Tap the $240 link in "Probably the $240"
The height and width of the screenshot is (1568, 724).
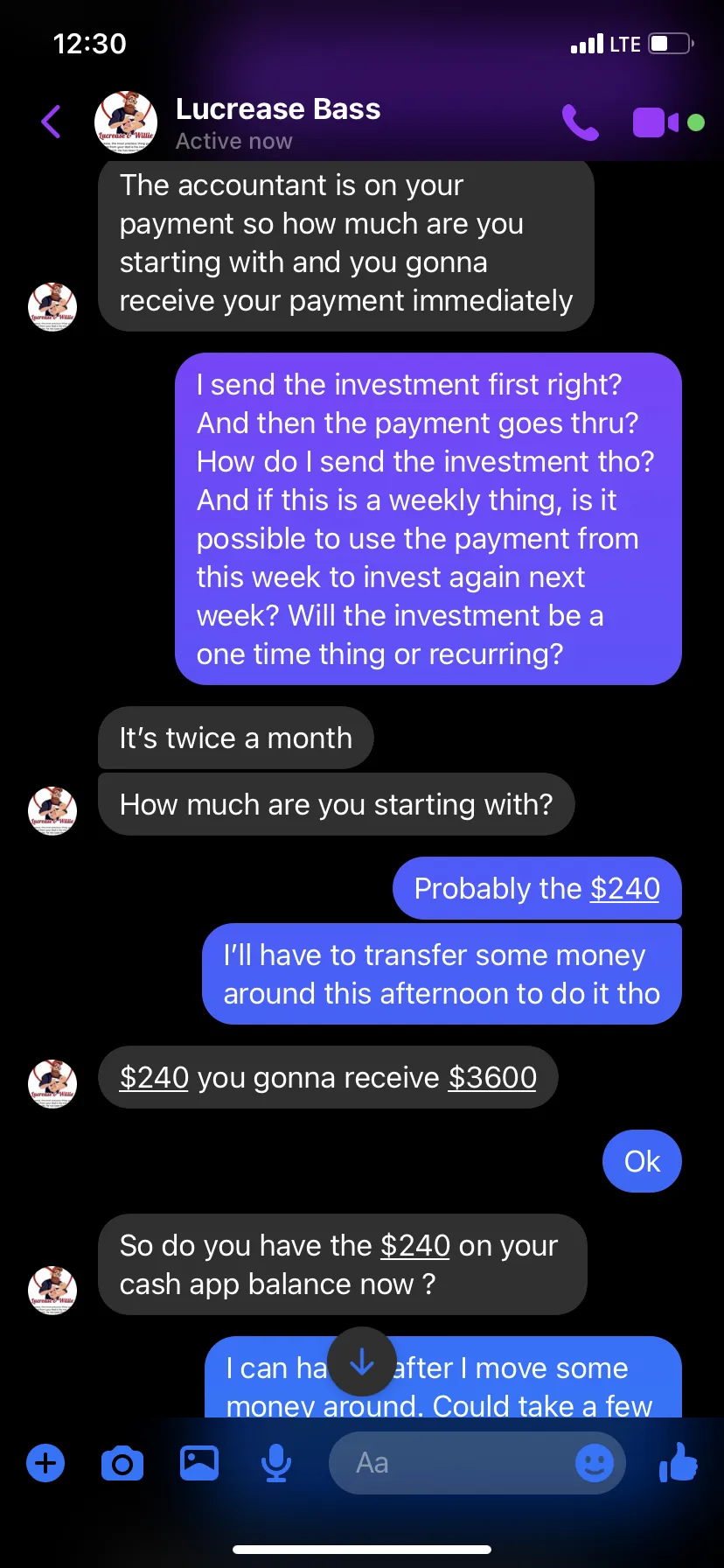point(625,888)
